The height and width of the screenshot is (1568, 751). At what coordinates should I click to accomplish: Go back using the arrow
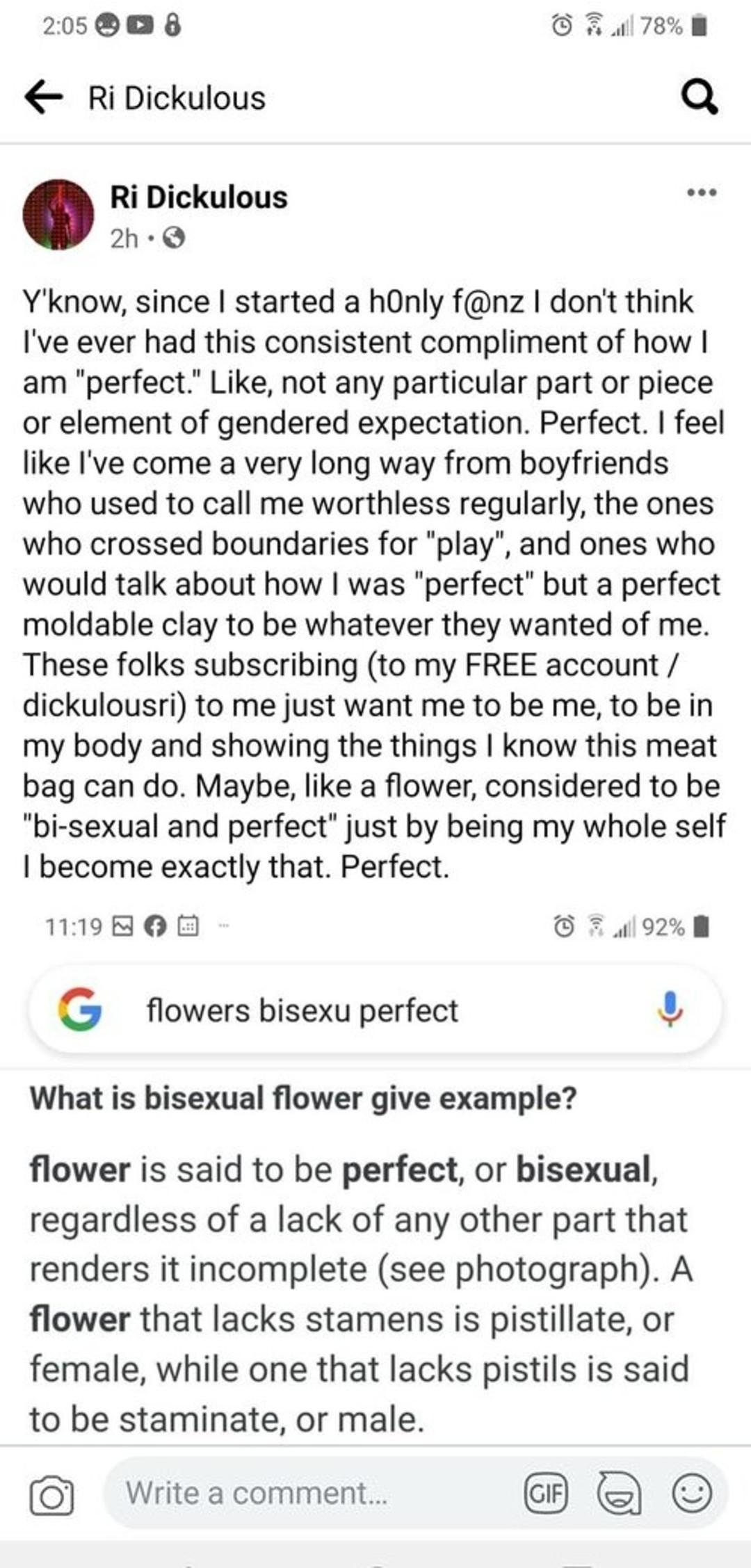coord(43,97)
